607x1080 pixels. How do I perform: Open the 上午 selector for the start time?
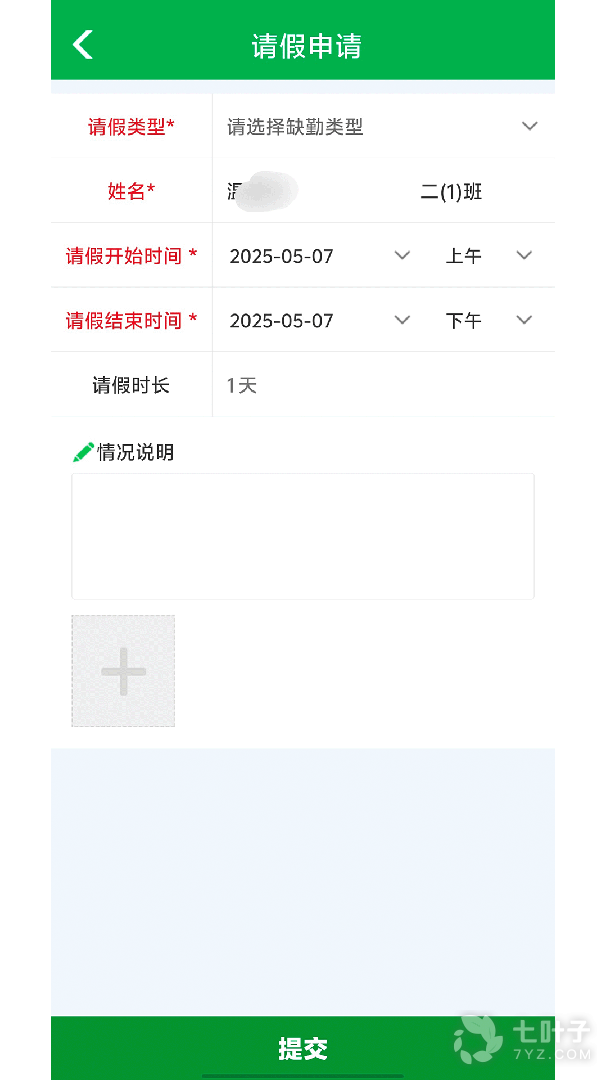(488, 256)
